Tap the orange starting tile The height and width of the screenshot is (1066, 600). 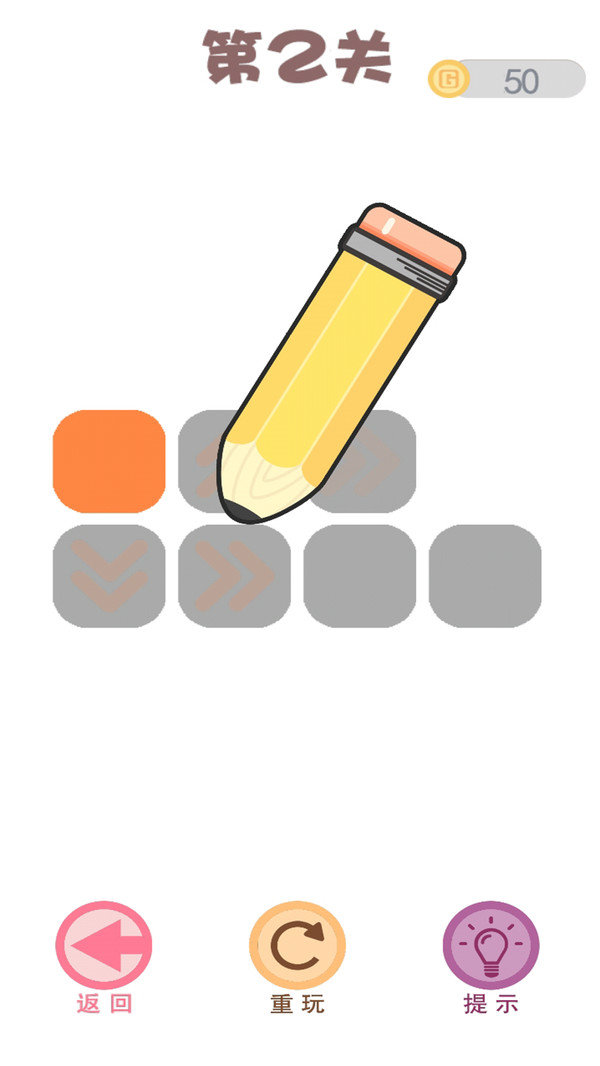coord(109,461)
